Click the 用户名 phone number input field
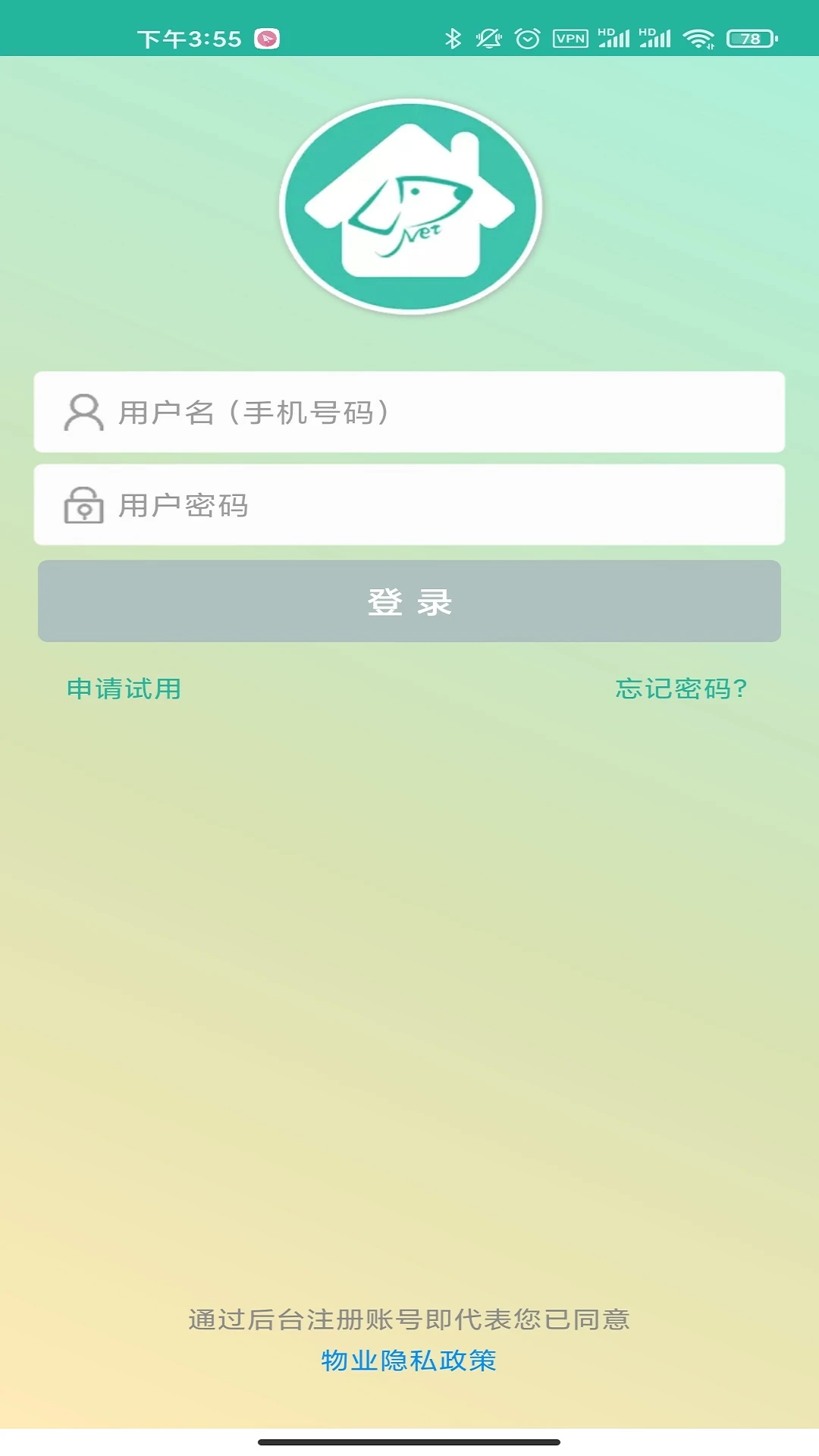819x1456 pixels. point(409,413)
